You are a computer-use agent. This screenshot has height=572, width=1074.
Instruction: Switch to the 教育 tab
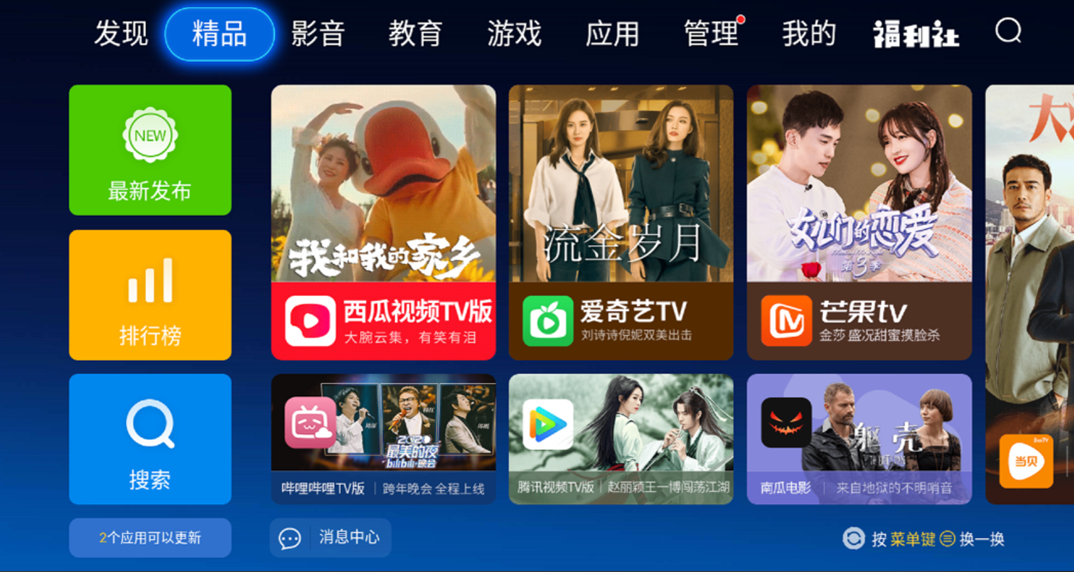(416, 34)
